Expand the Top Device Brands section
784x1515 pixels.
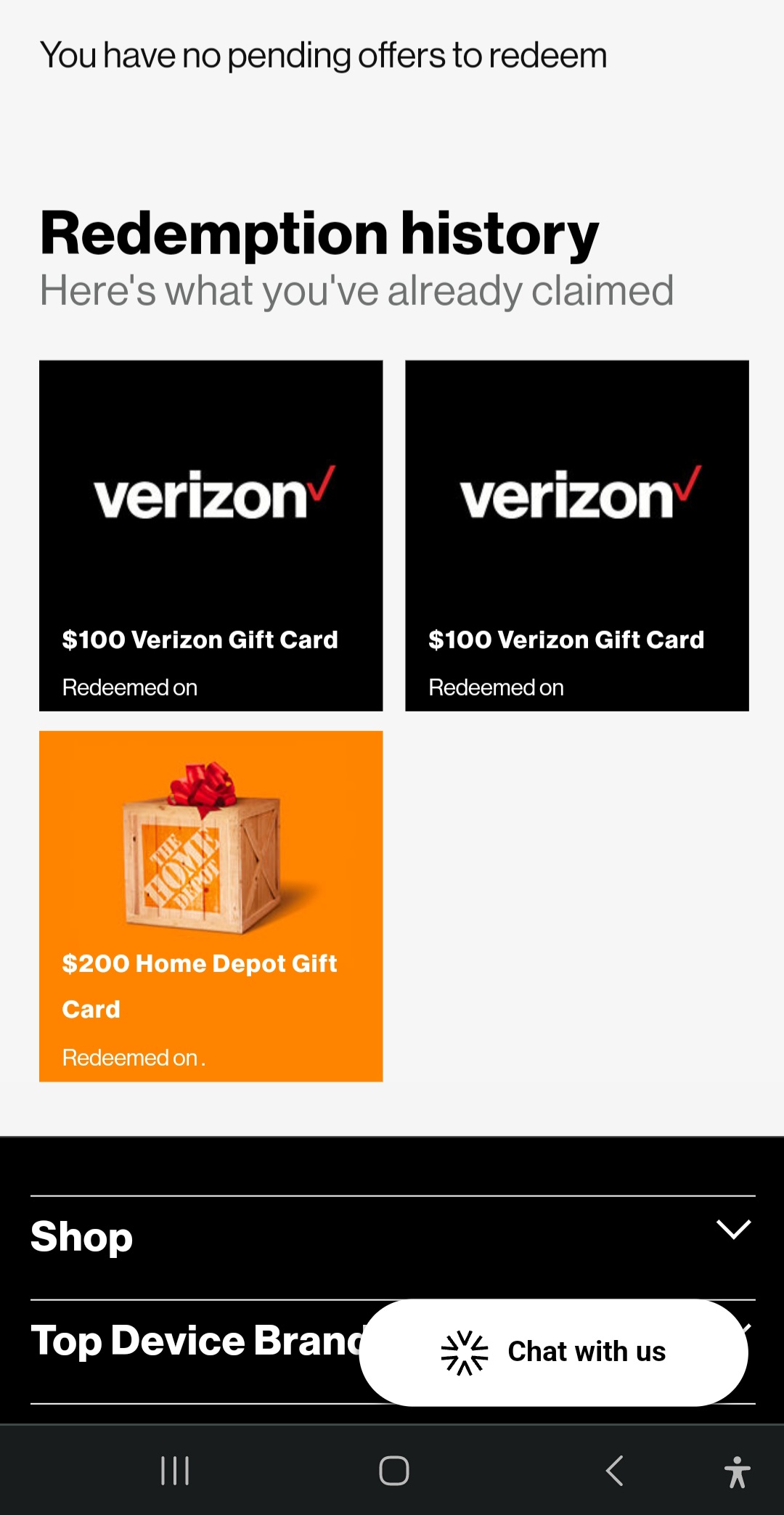[x=196, y=1340]
